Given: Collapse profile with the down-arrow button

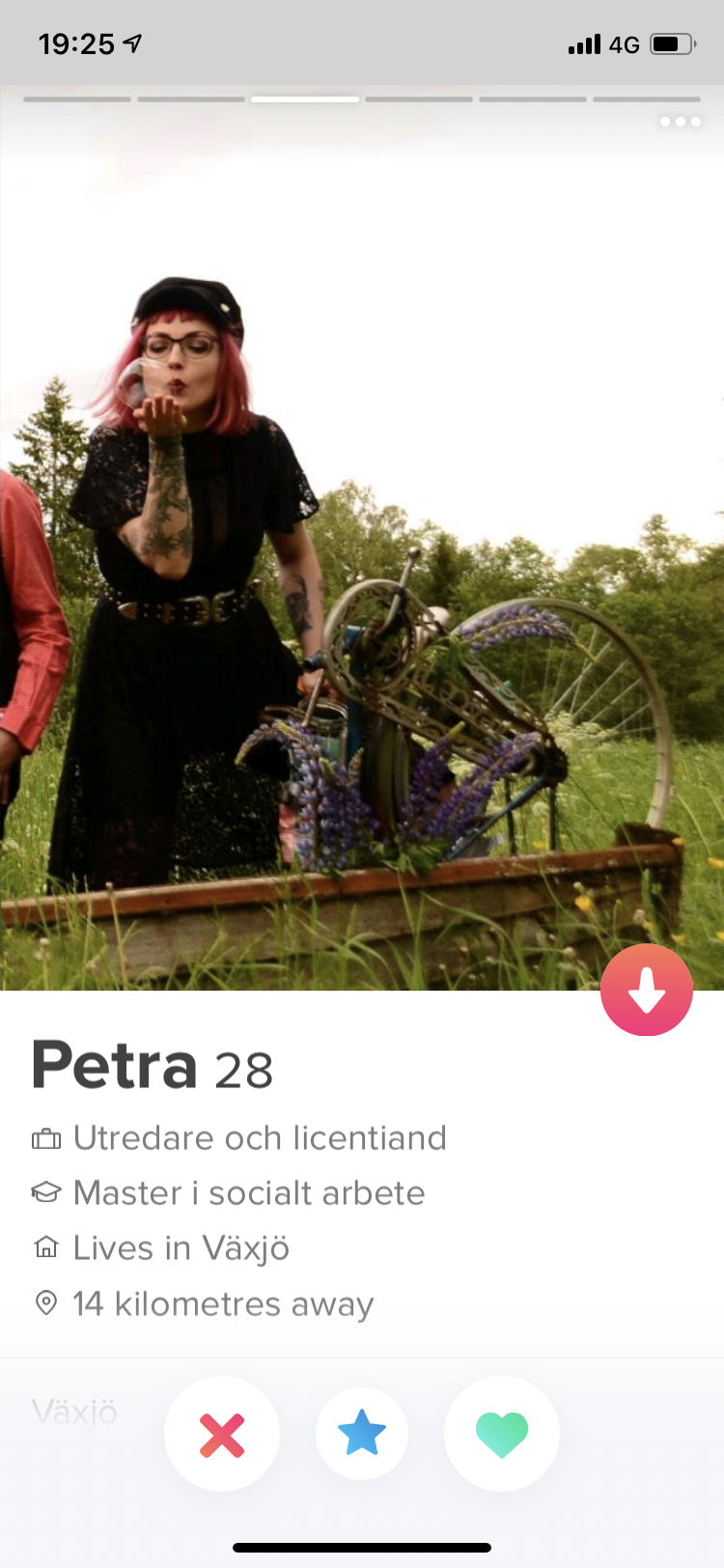Looking at the screenshot, I should pyautogui.click(x=647, y=990).
